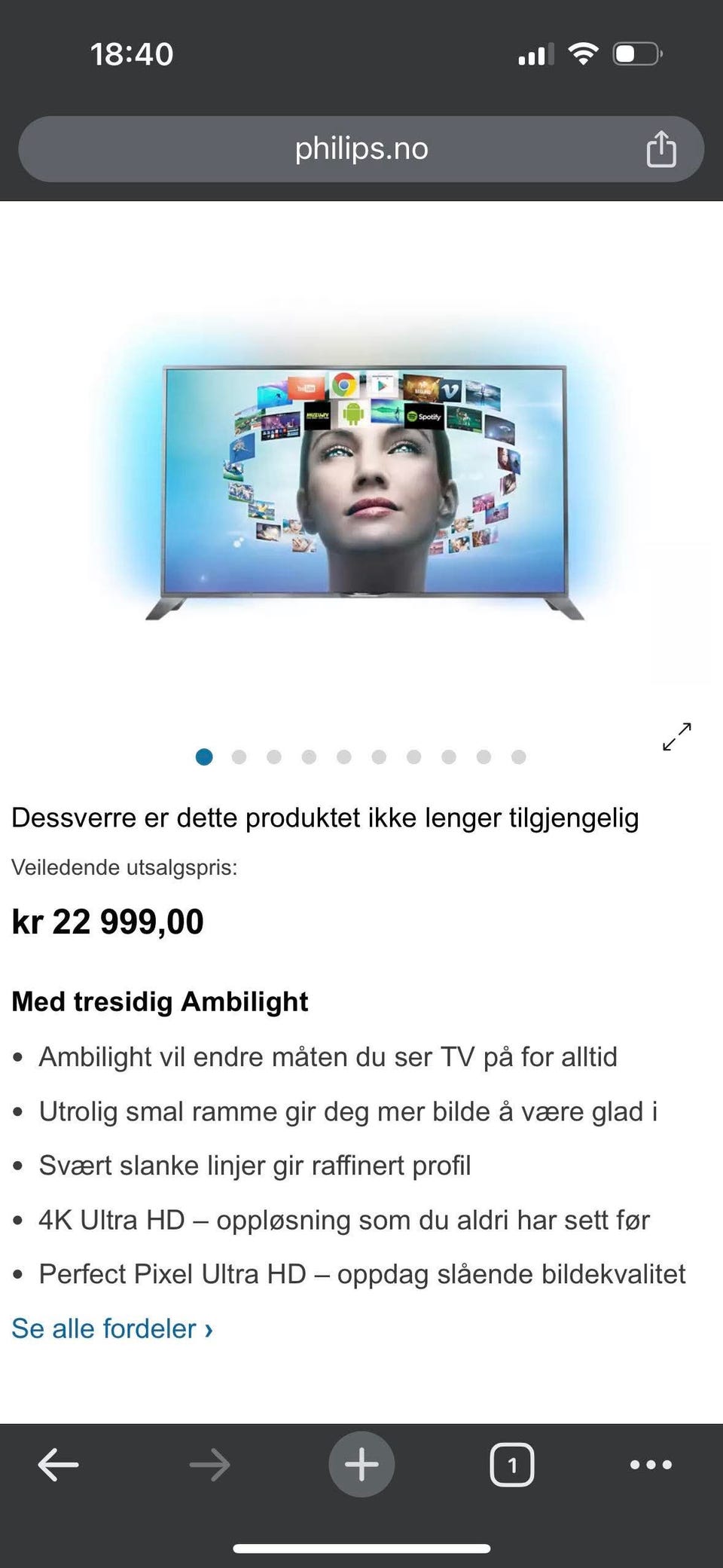
Task: Open the fifth image pagination indicator
Action: coord(343,756)
